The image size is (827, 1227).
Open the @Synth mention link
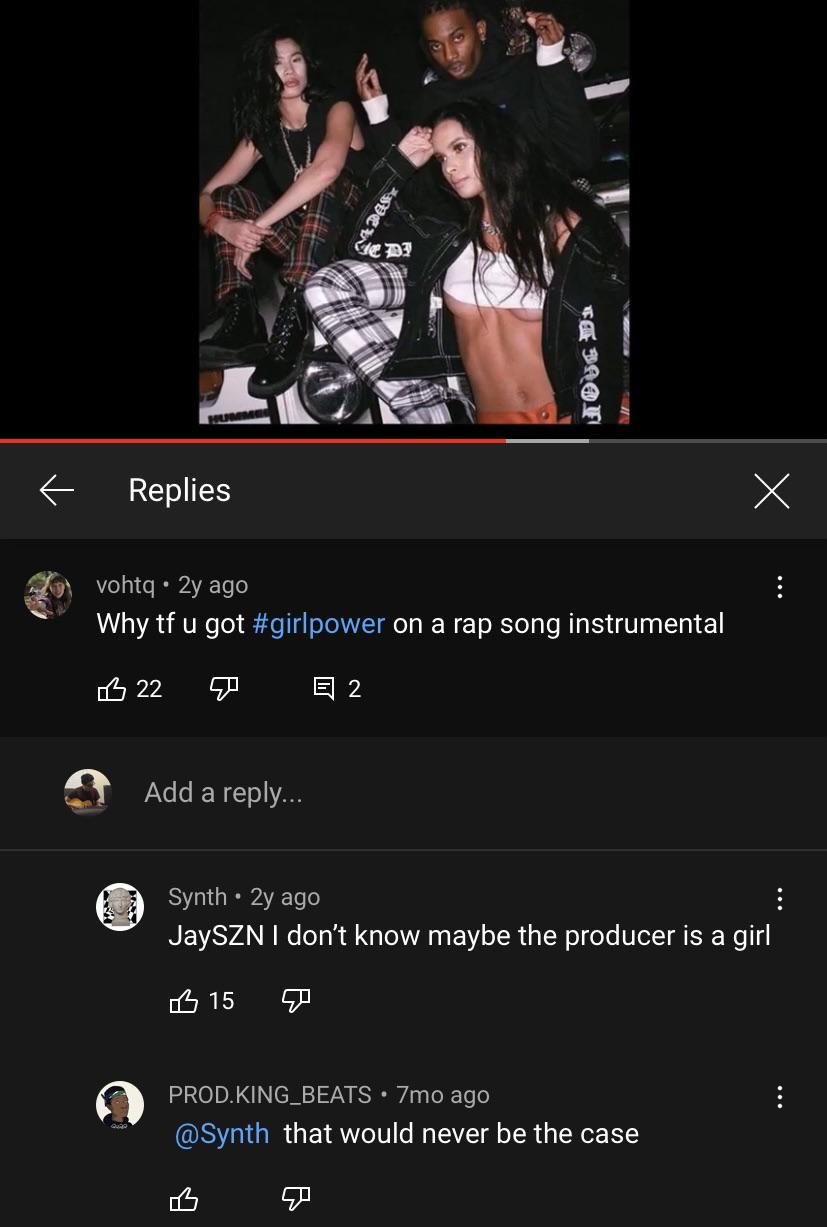point(222,1134)
